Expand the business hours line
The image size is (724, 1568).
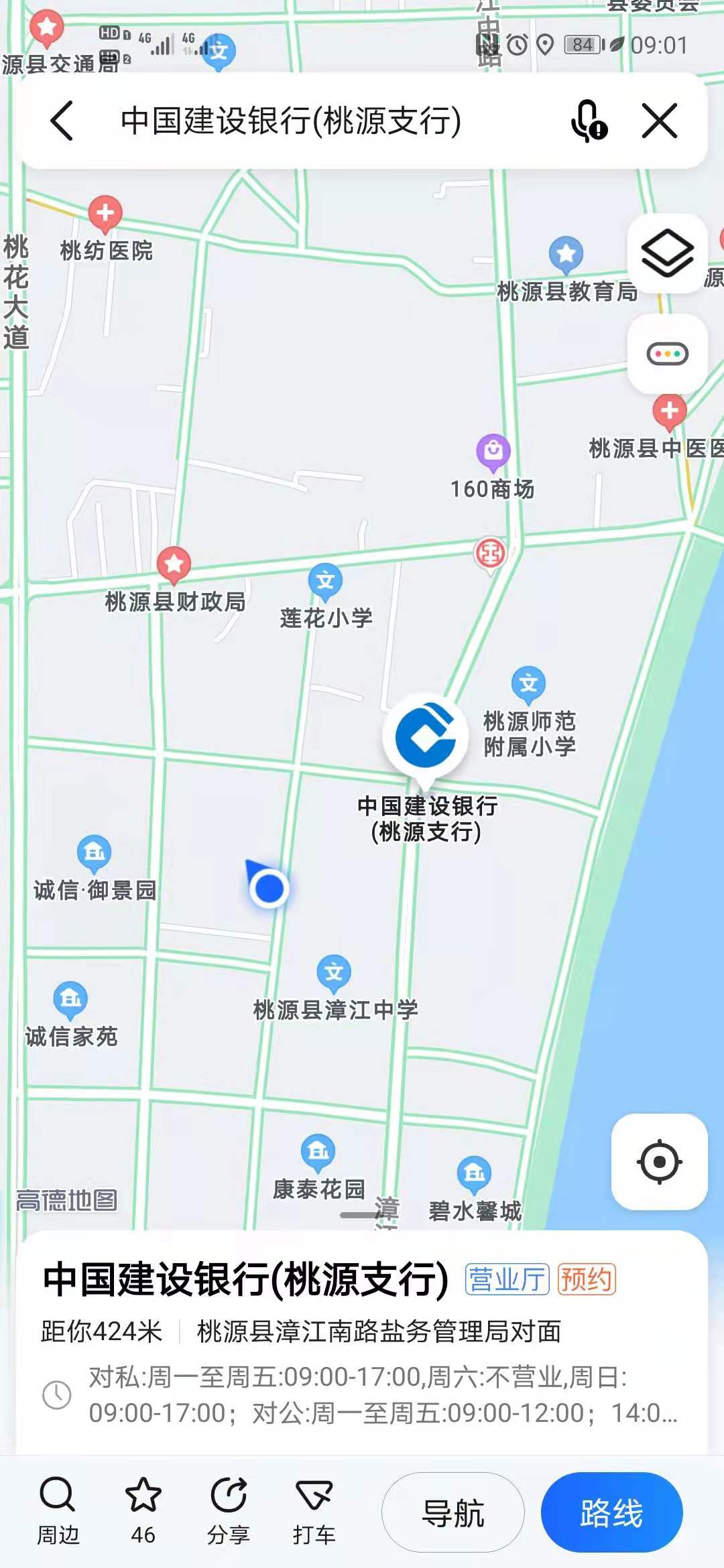tap(382, 1395)
